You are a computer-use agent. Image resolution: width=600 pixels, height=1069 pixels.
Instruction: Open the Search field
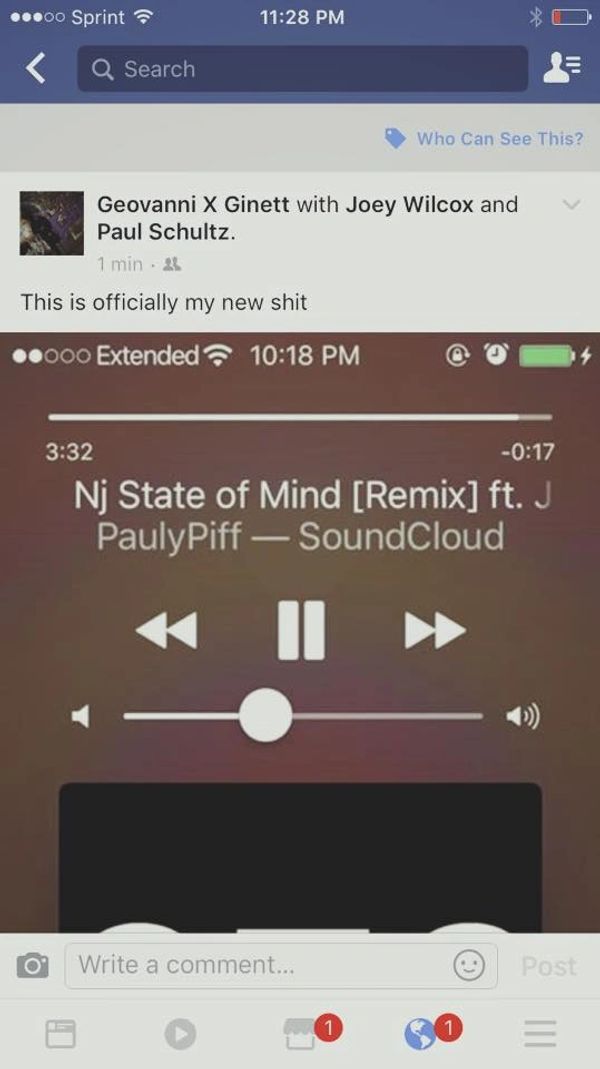coord(302,69)
